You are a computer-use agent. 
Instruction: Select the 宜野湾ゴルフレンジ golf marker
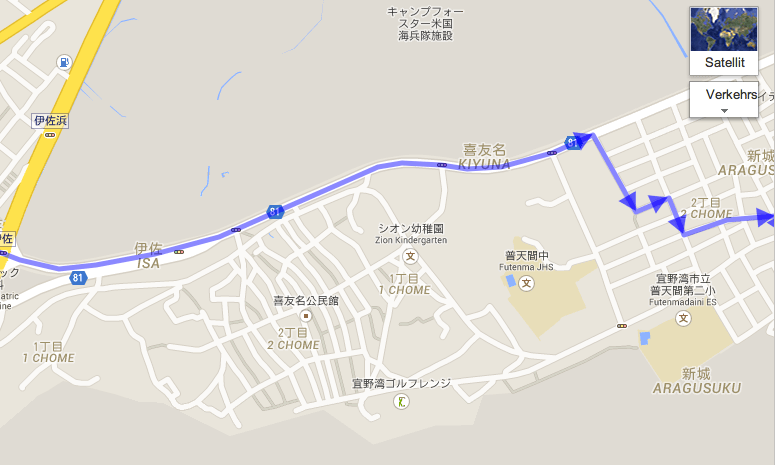point(400,401)
